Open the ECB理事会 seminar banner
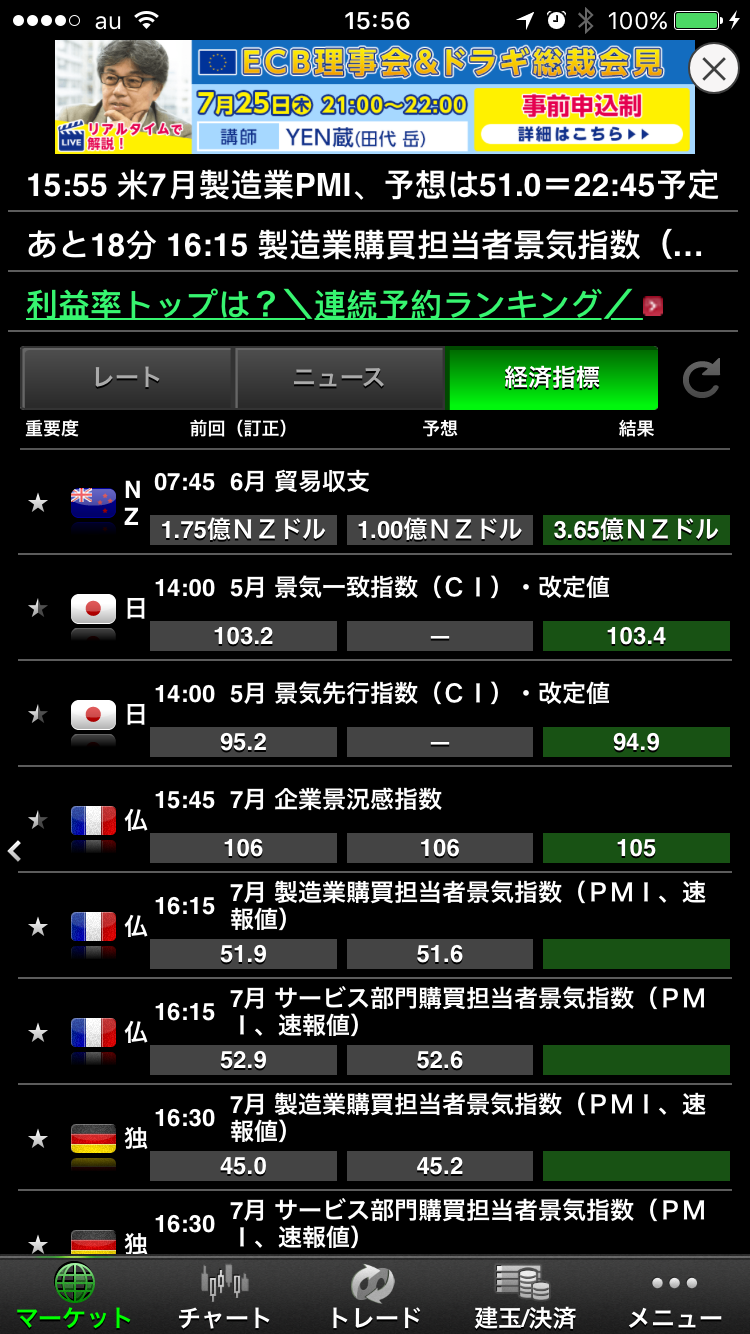 coord(375,97)
